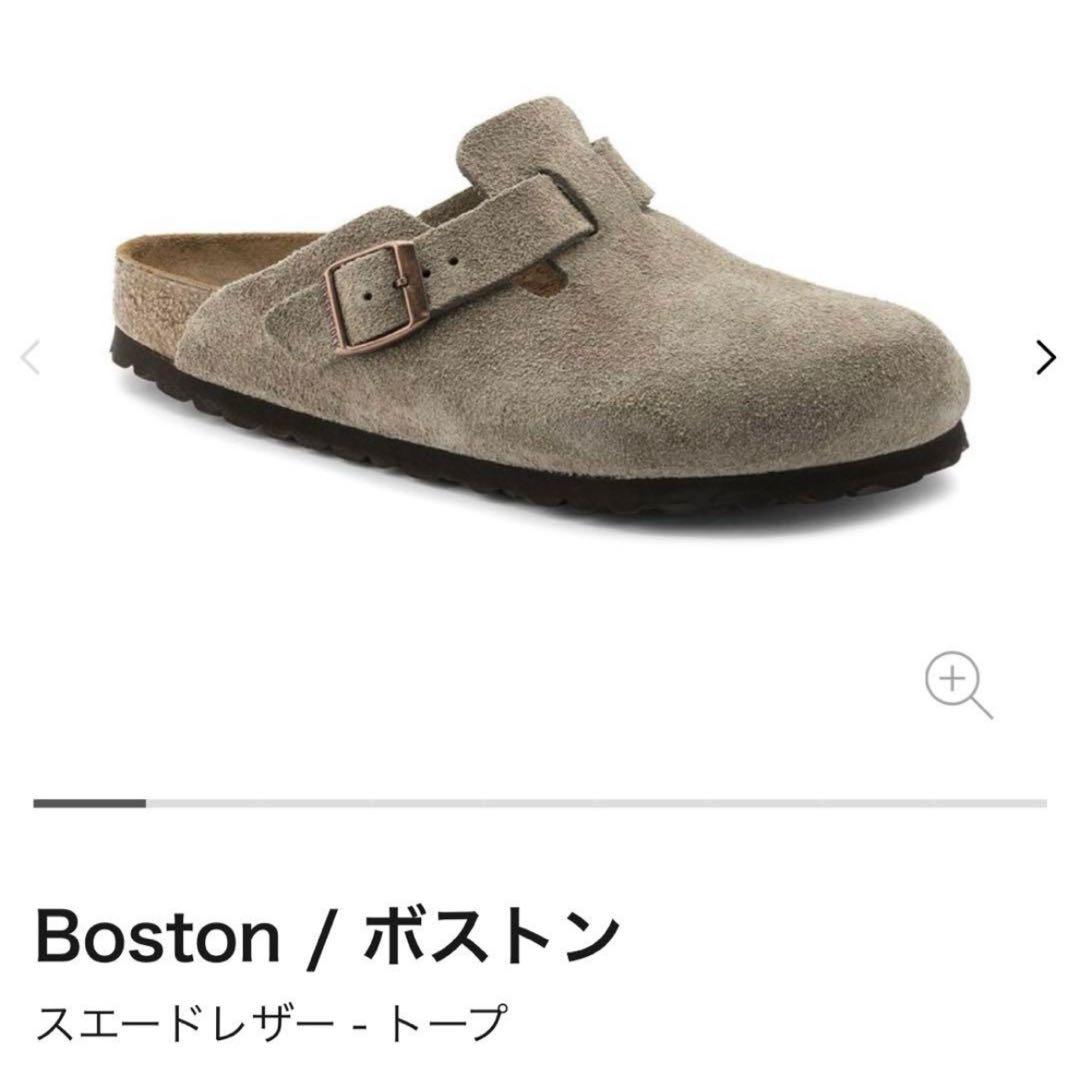Go back to the previous product photo

pos(32,357)
